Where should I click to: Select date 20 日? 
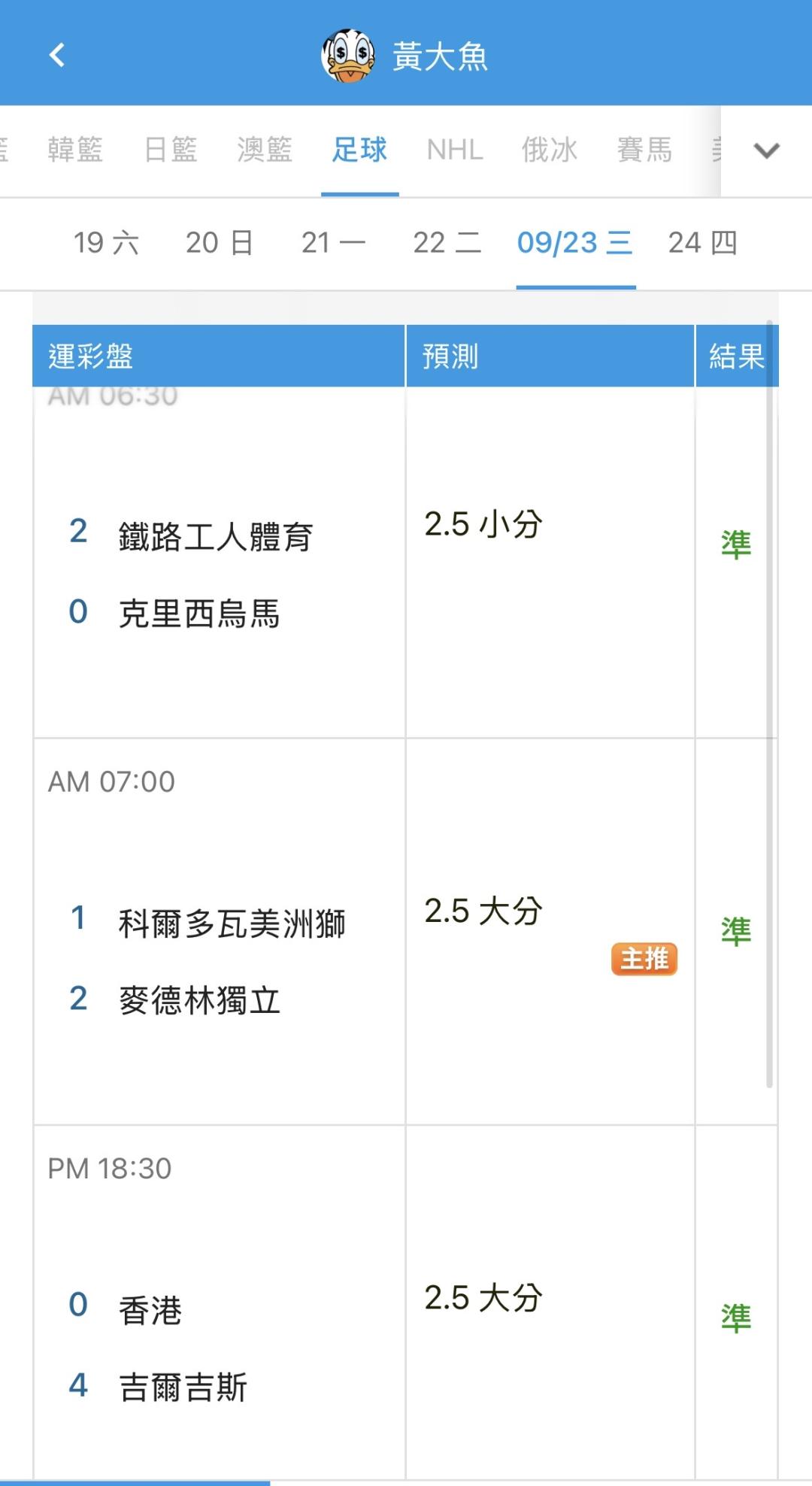(x=220, y=243)
